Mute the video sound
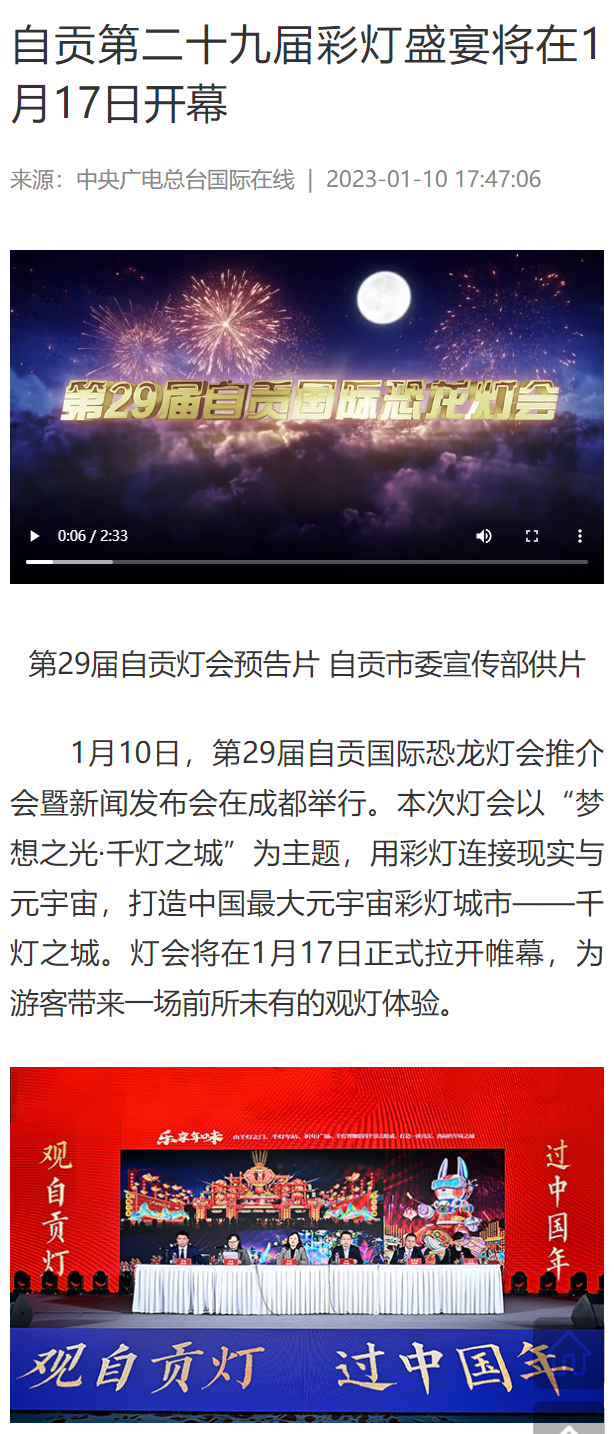Image resolution: width=614 pixels, height=1434 pixels. 484,536
